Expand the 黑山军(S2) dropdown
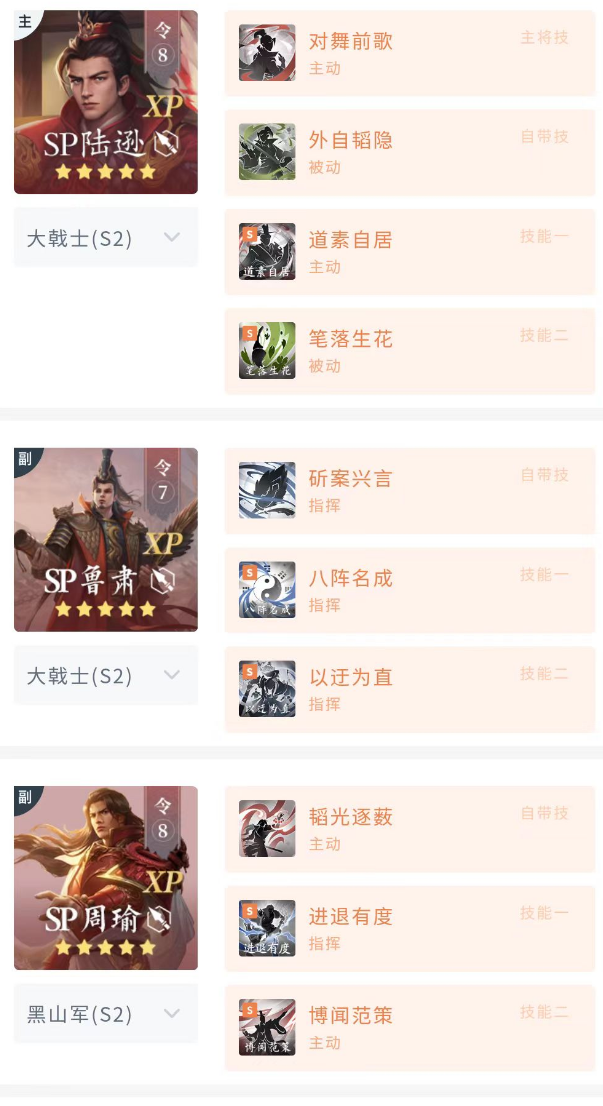This screenshot has width=603, height=1106. [x=105, y=1014]
